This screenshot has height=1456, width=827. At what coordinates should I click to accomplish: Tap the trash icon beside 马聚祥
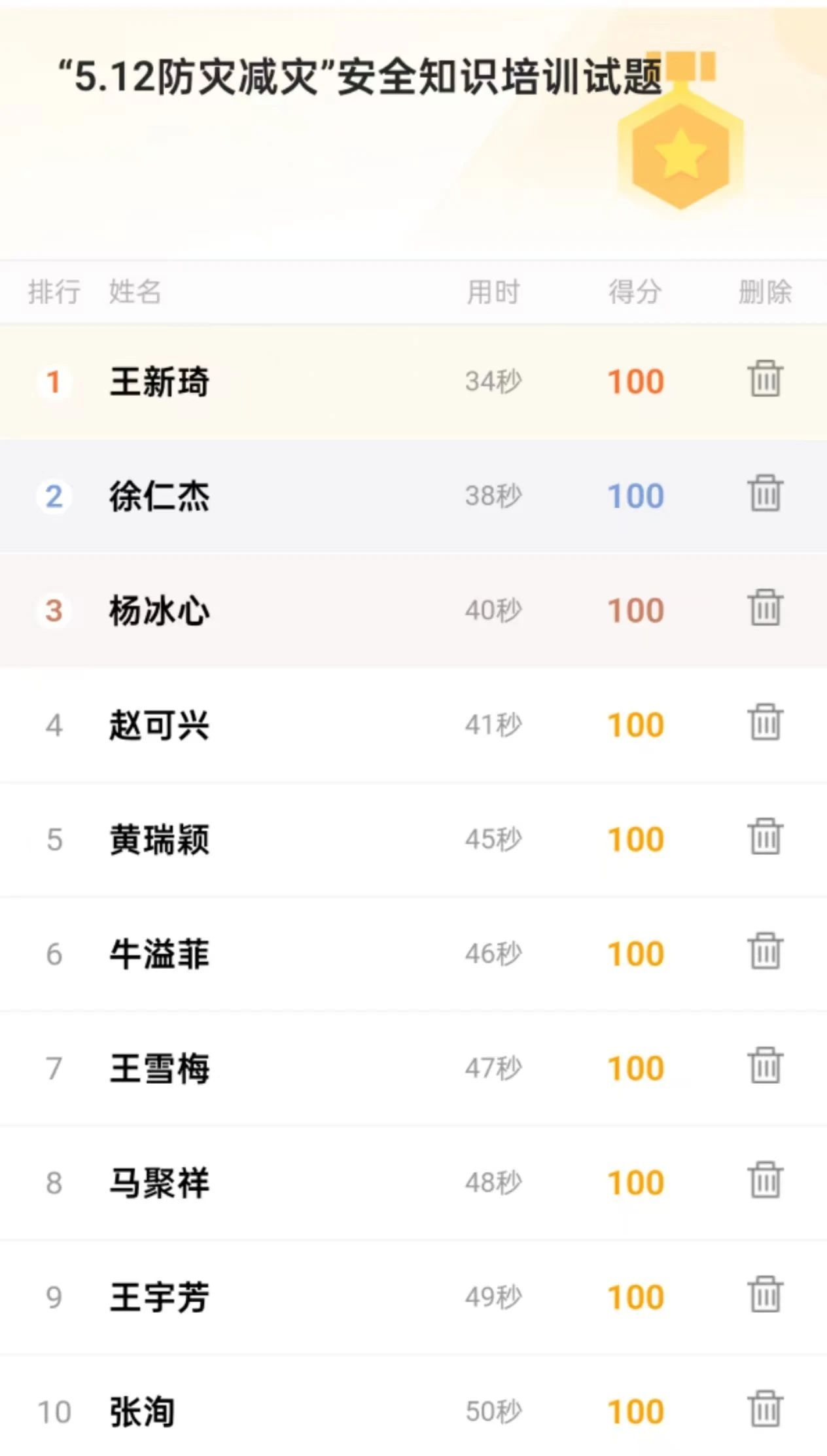pos(765,1180)
